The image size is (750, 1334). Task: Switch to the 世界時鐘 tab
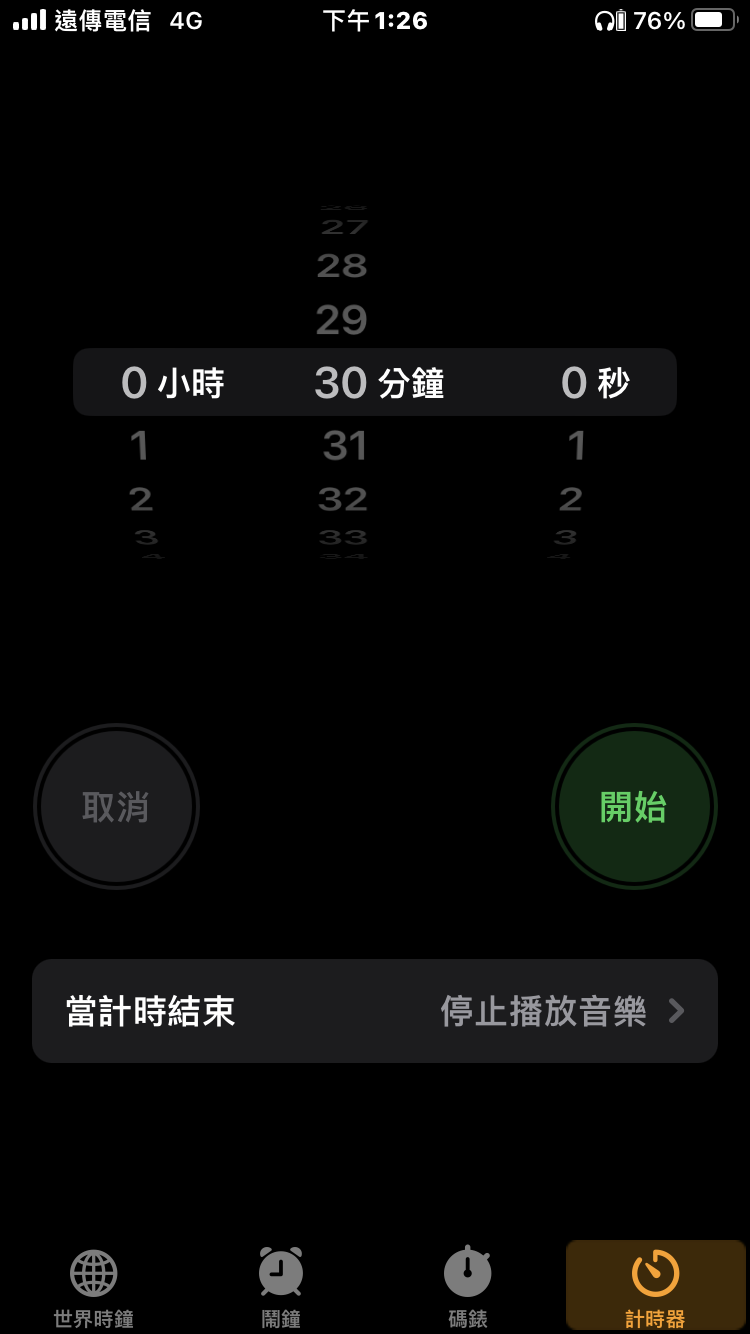click(x=93, y=1287)
